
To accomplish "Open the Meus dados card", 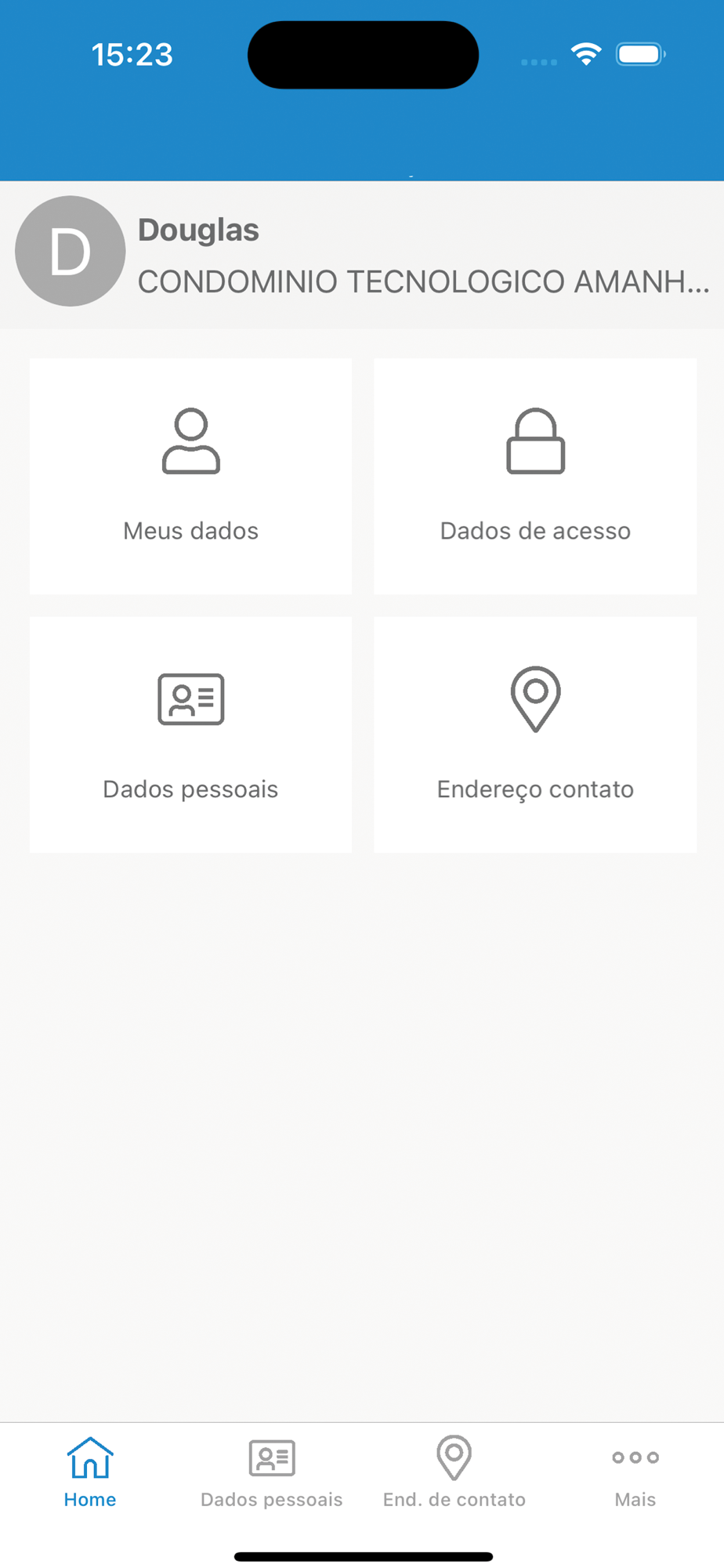I will tap(190, 476).
